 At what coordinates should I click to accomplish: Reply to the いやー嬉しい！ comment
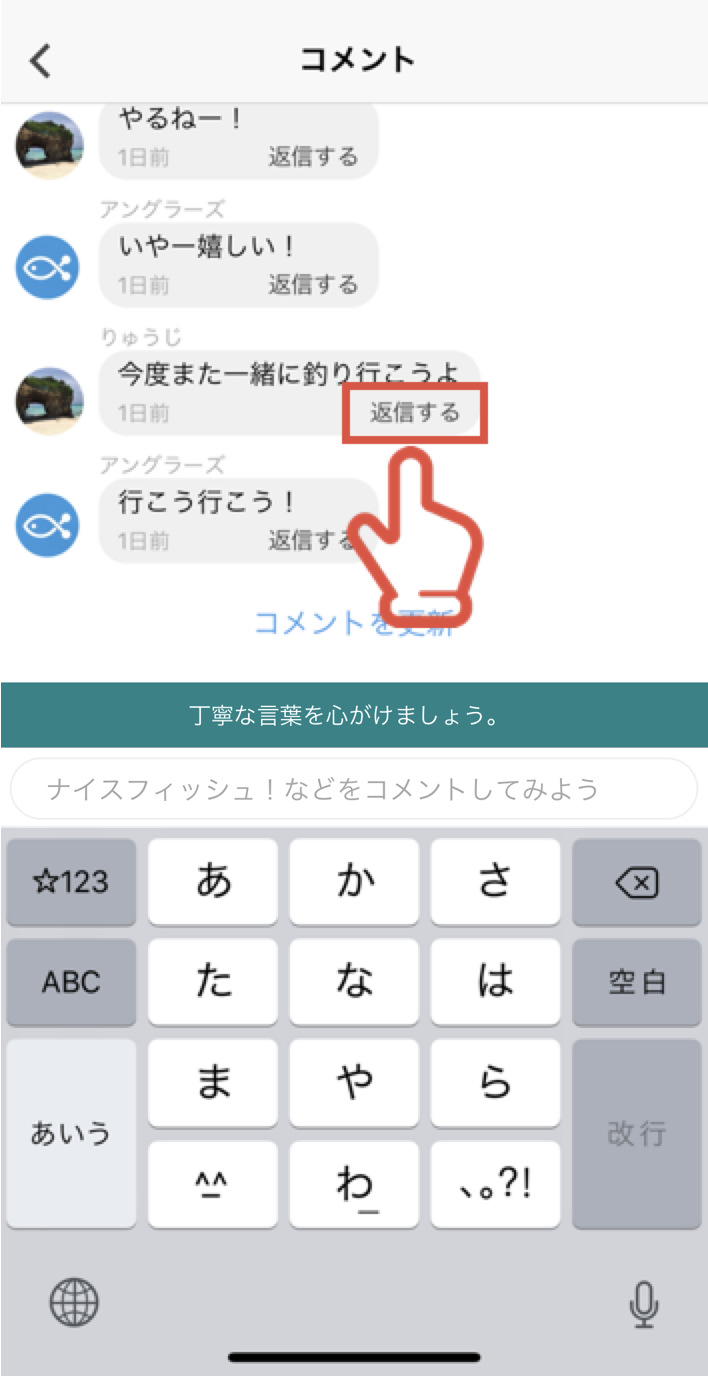click(313, 284)
